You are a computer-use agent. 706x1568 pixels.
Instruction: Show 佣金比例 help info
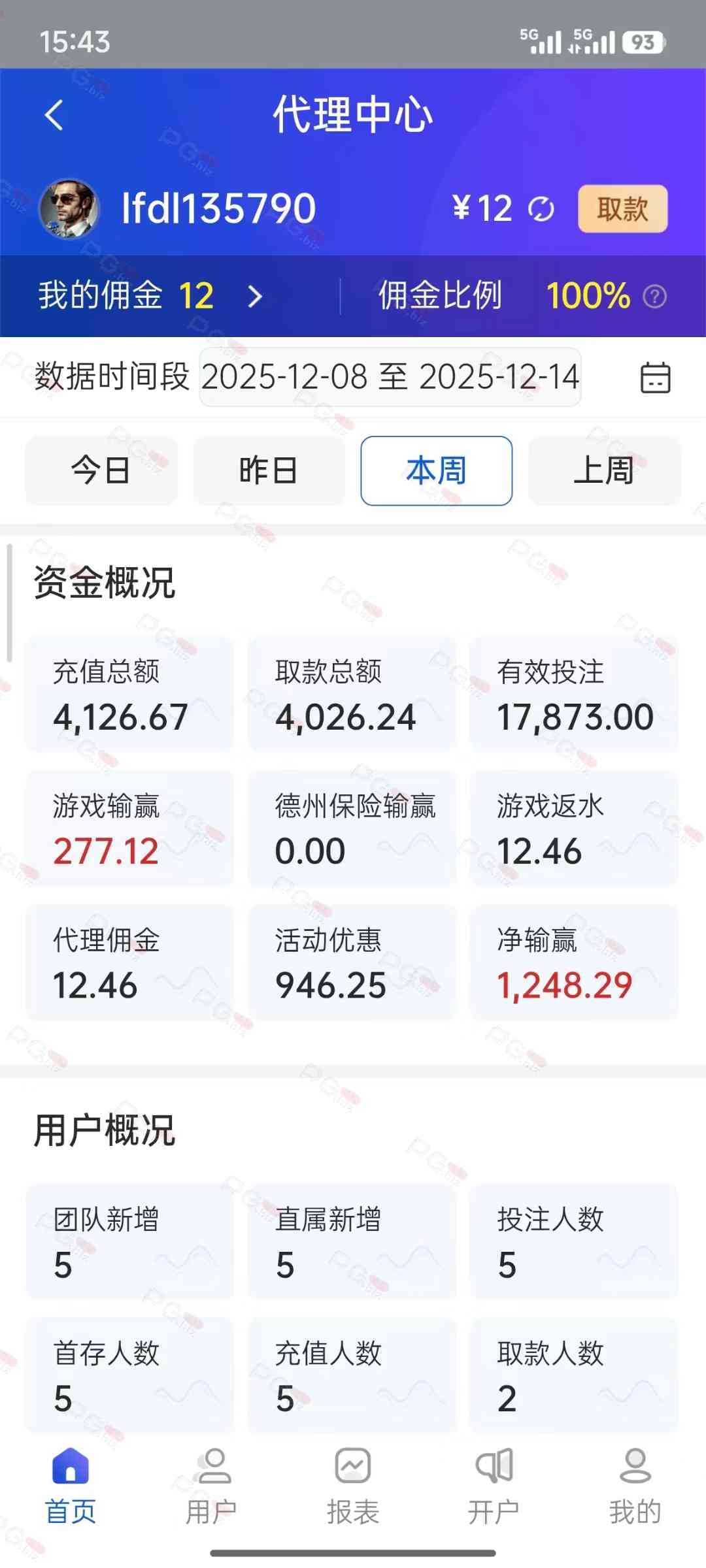point(654,297)
